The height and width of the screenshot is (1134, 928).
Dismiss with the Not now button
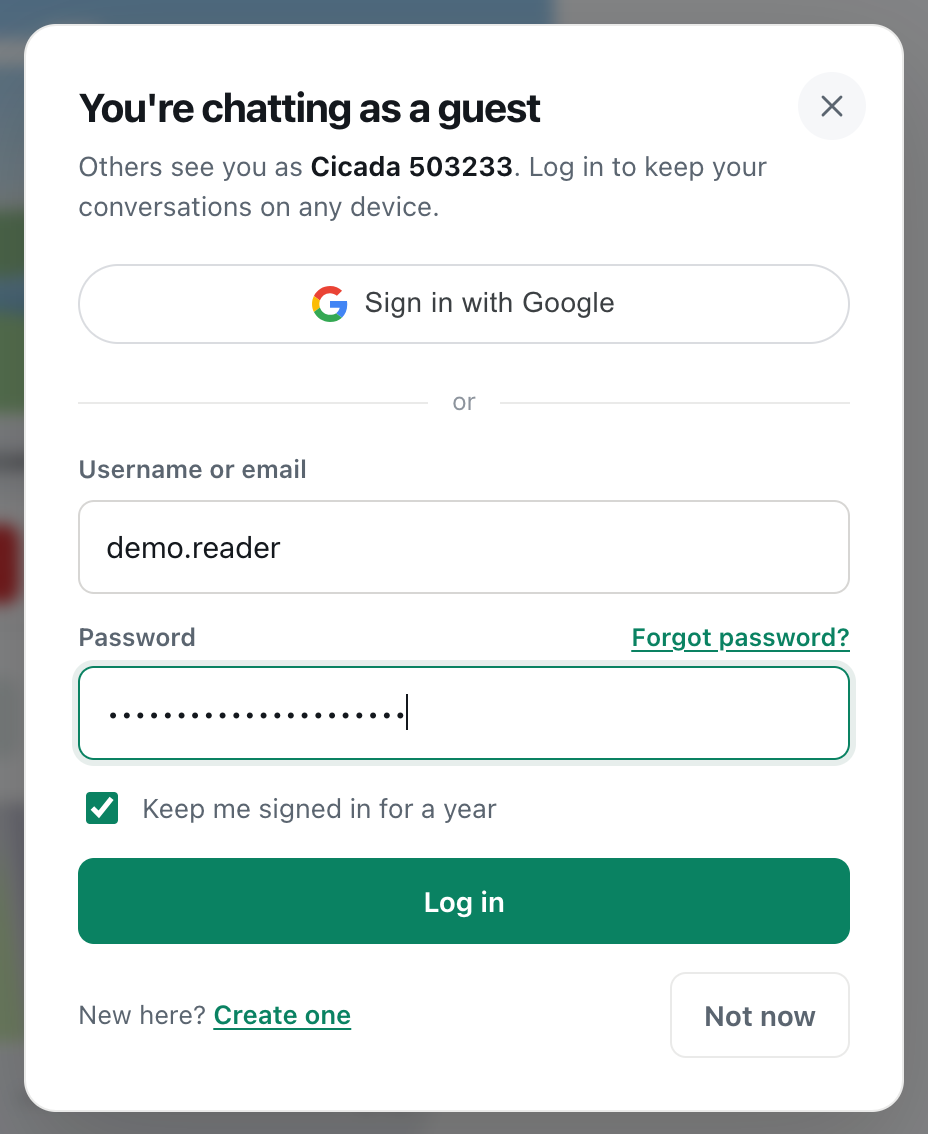tap(759, 1015)
